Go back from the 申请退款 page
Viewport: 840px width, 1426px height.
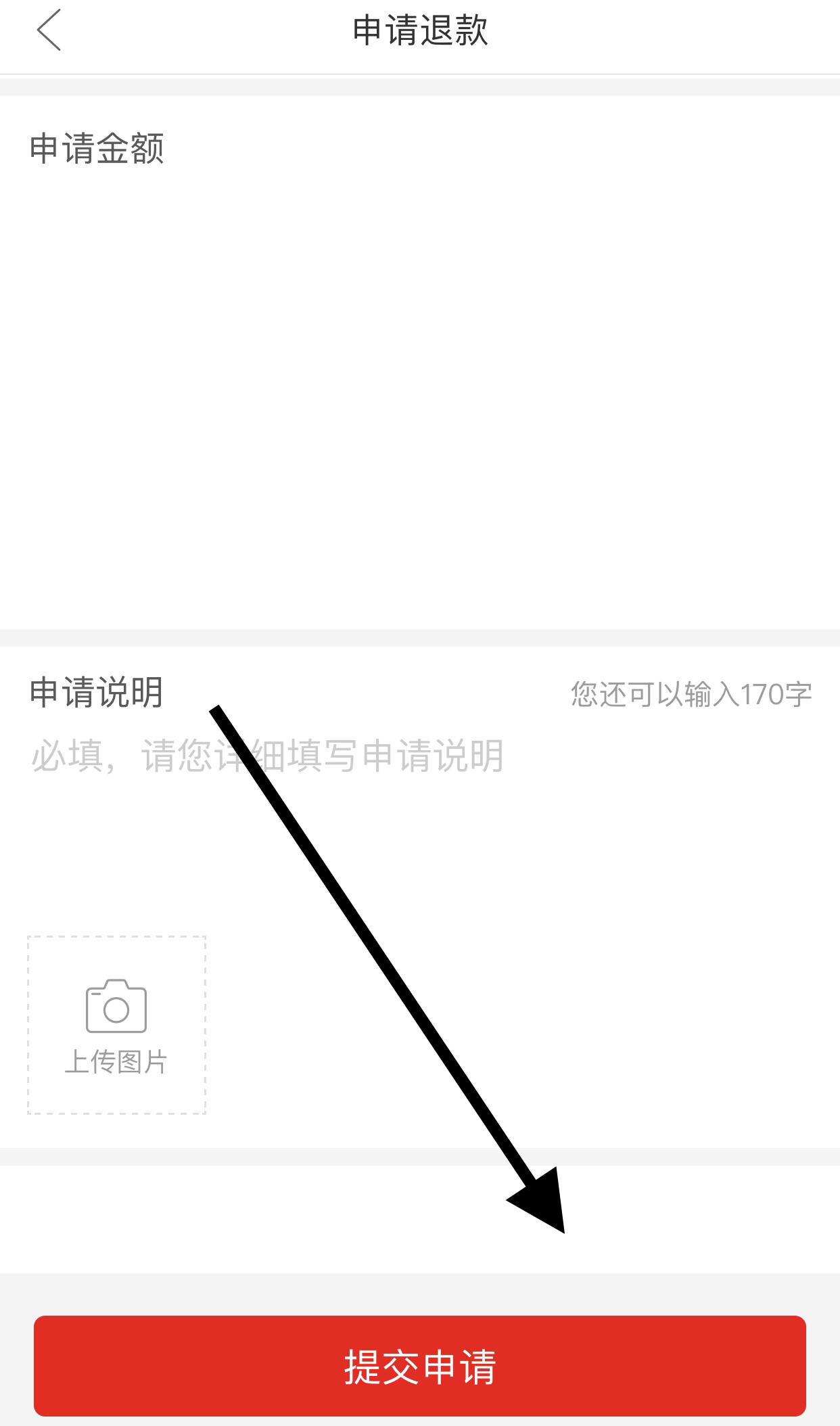coord(49,30)
